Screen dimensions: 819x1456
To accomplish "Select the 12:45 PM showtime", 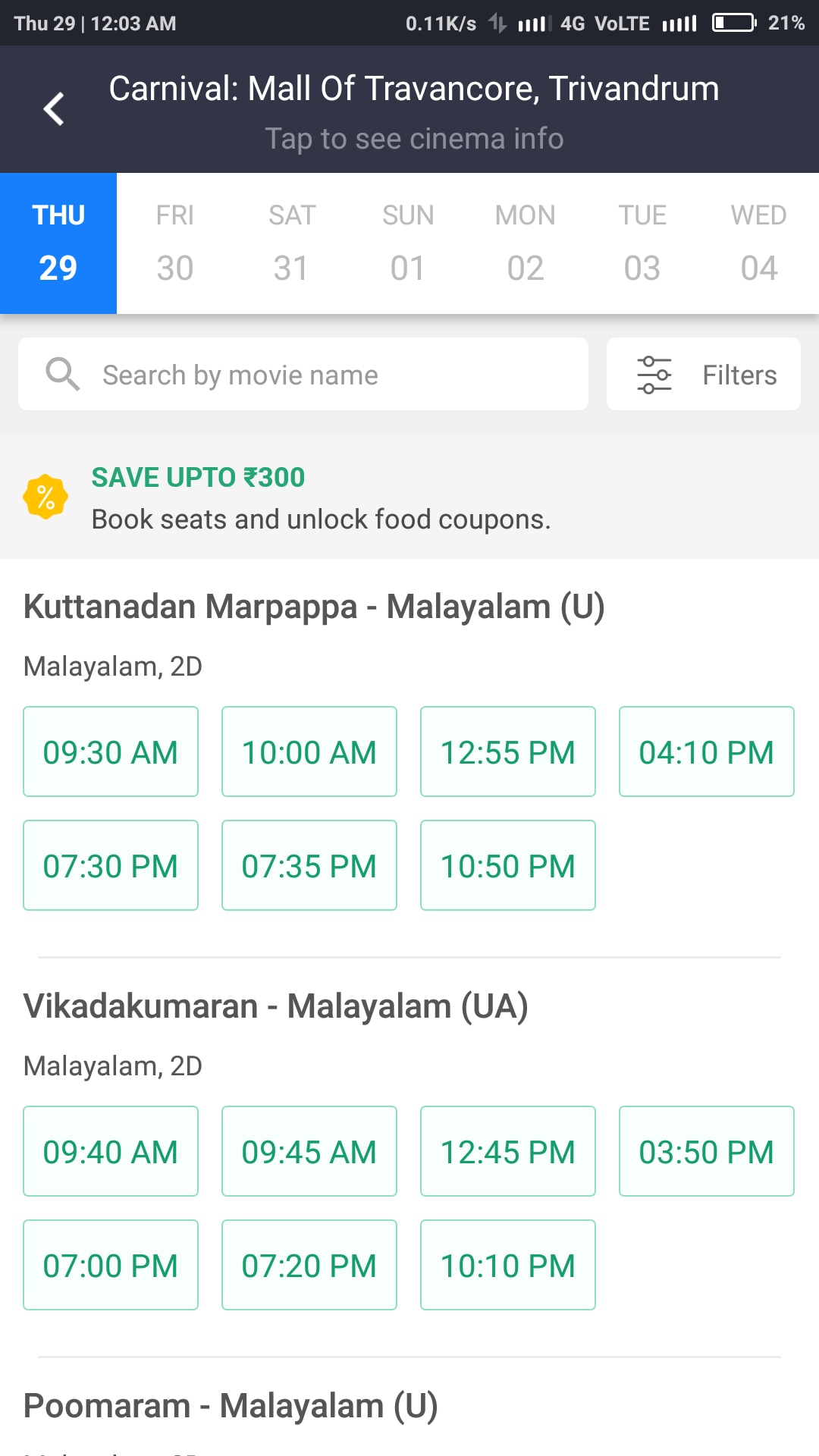I will 508,1151.
